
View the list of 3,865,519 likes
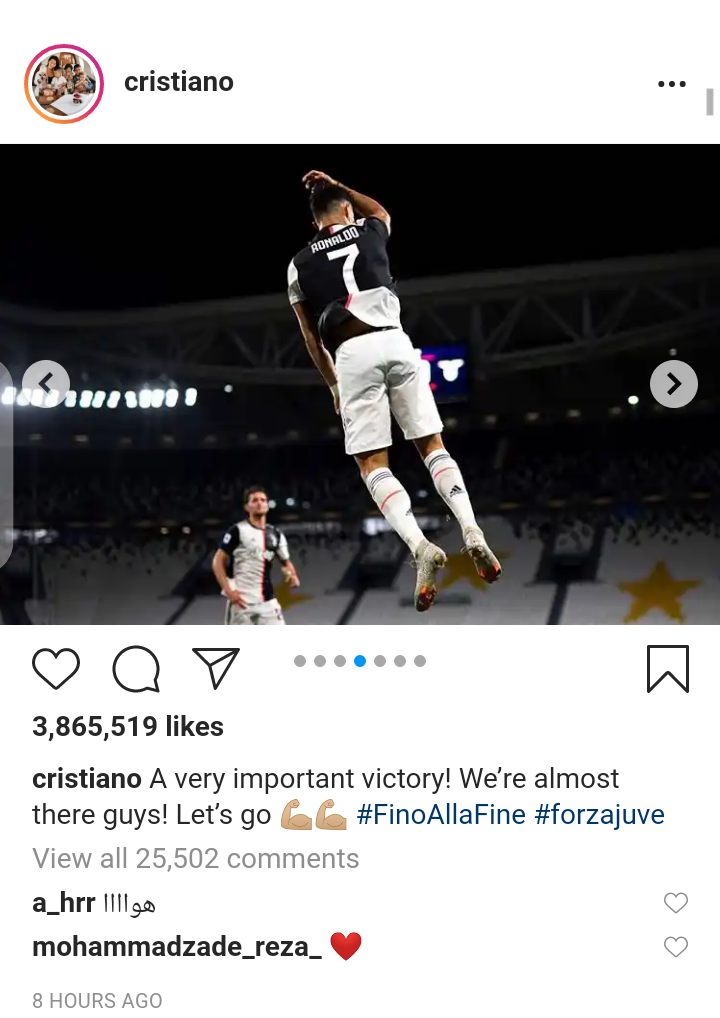[128, 727]
